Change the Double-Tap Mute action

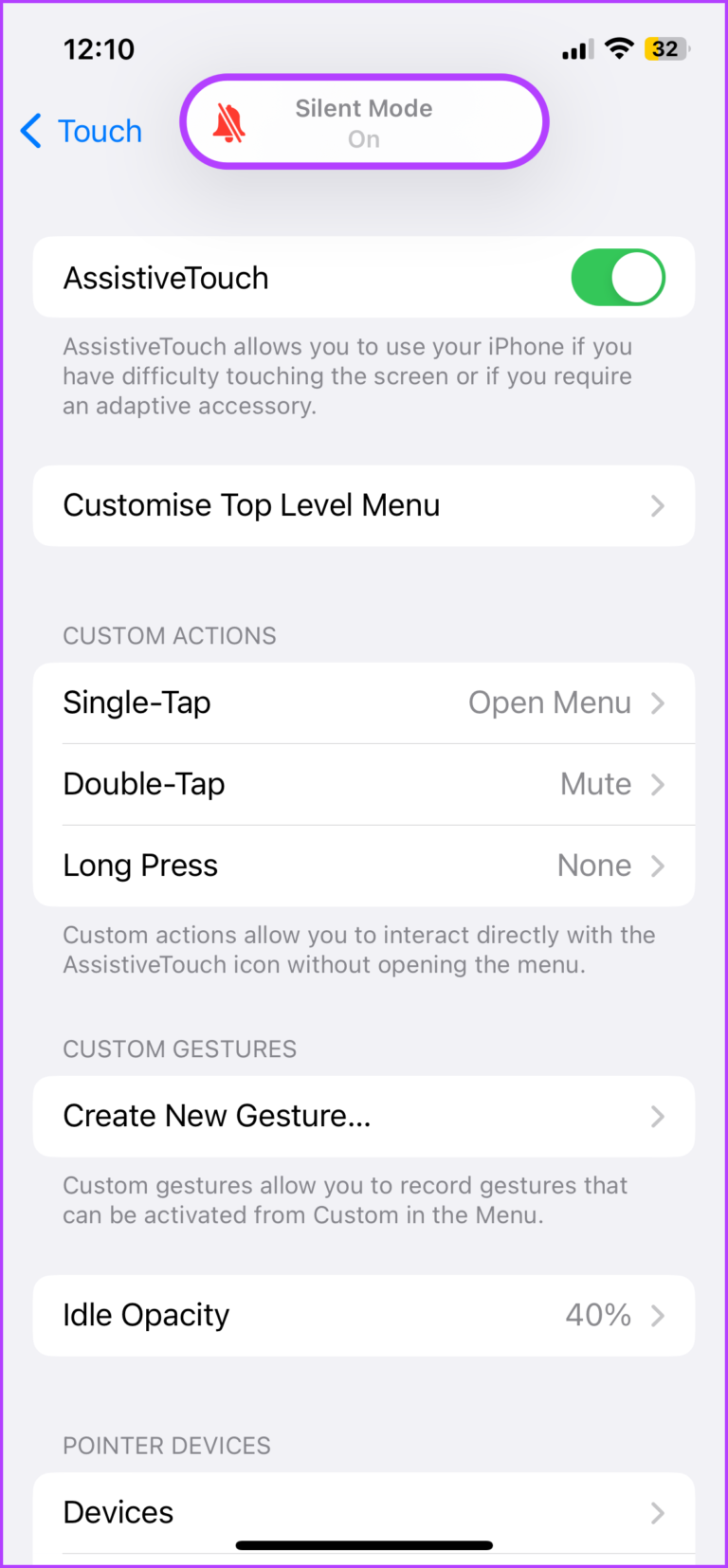364,784
